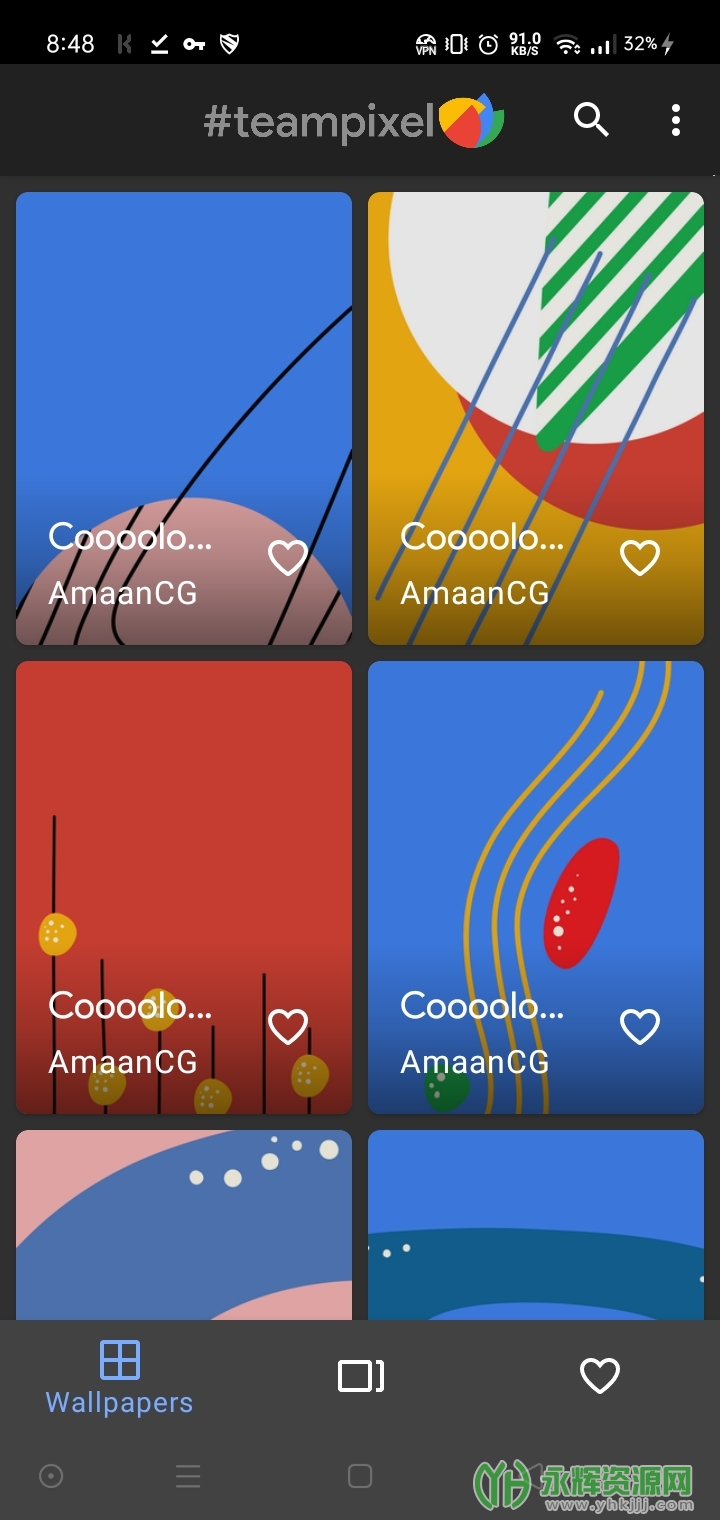Open the blue wallpaper with the pink hill
Viewport: 720px width, 1520px height.
point(184,380)
